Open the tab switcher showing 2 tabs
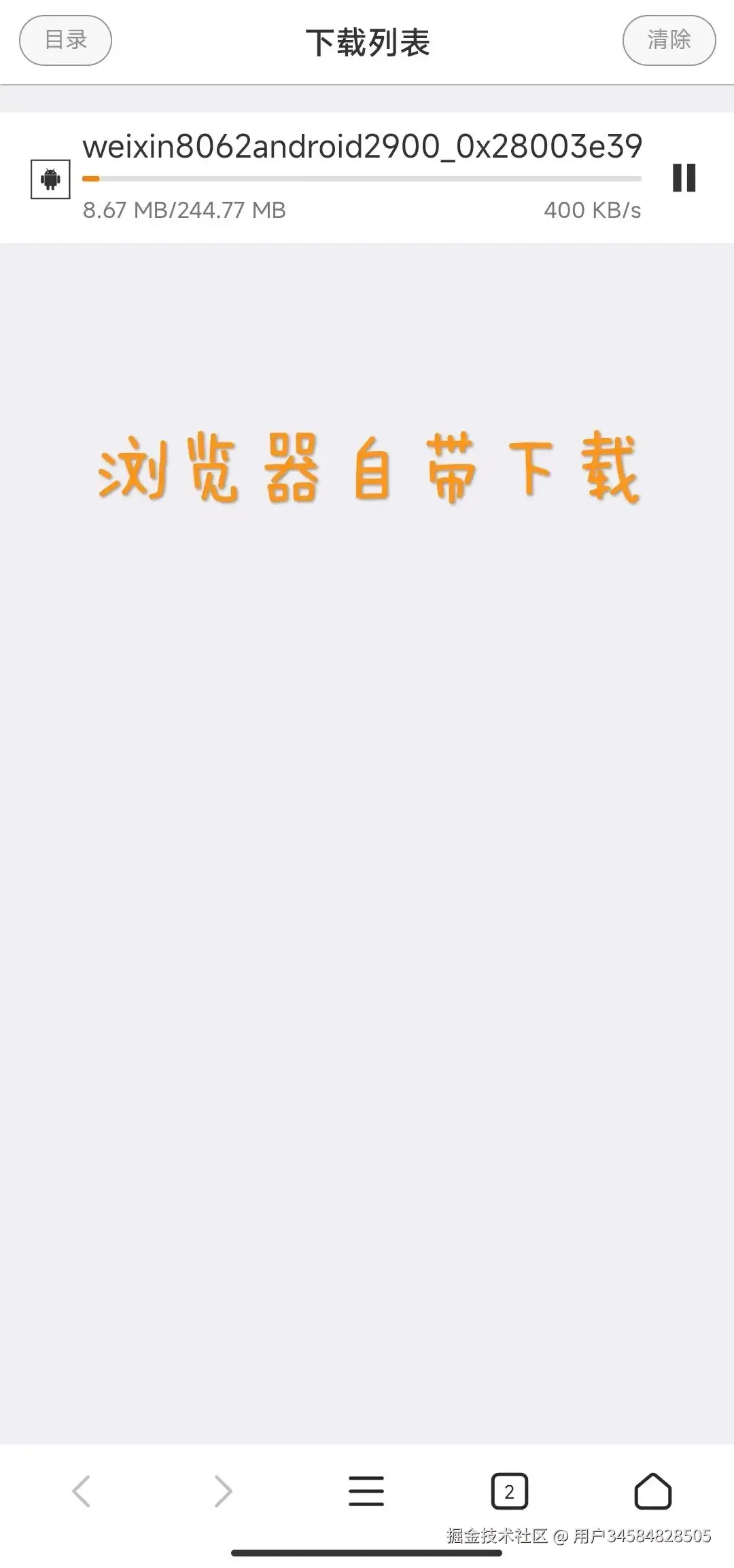 point(509,1491)
